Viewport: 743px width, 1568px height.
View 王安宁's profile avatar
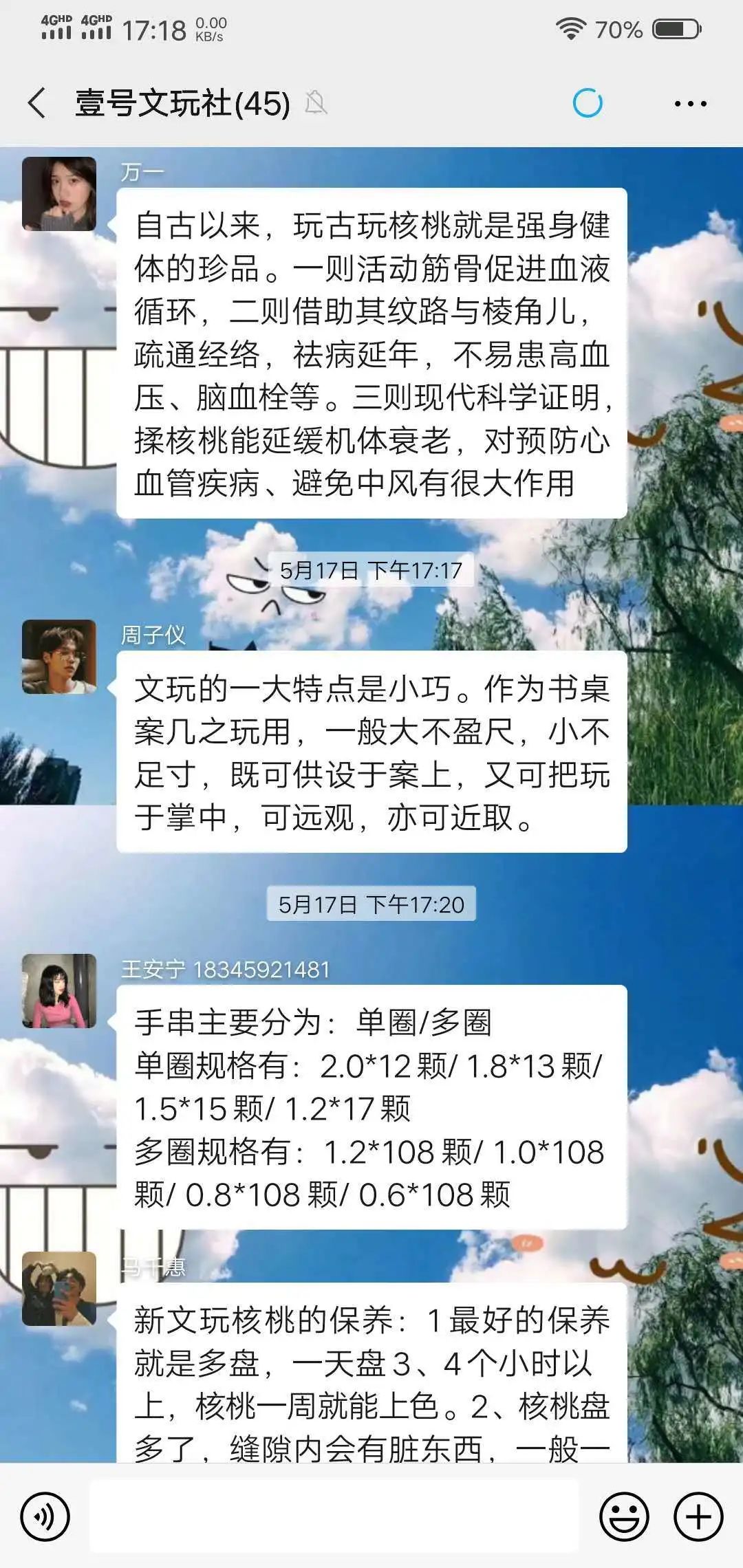59,991
